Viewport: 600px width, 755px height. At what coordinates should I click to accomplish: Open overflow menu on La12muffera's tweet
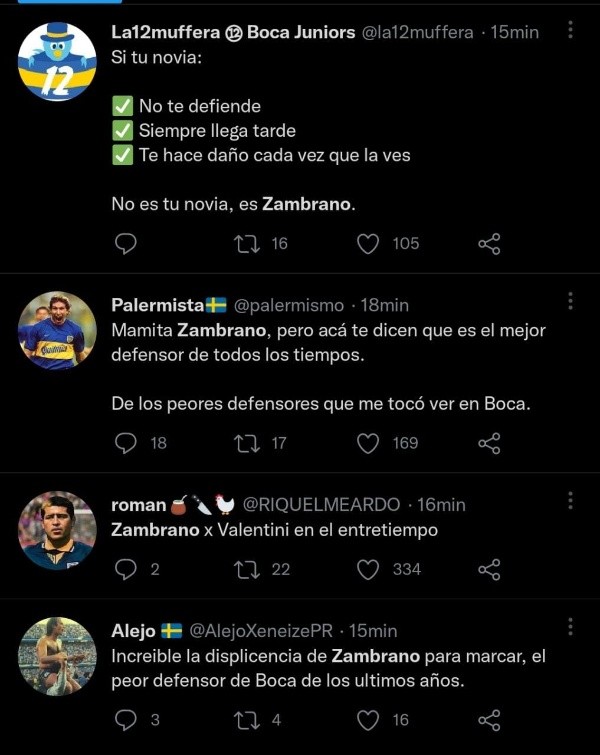coord(570,31)
